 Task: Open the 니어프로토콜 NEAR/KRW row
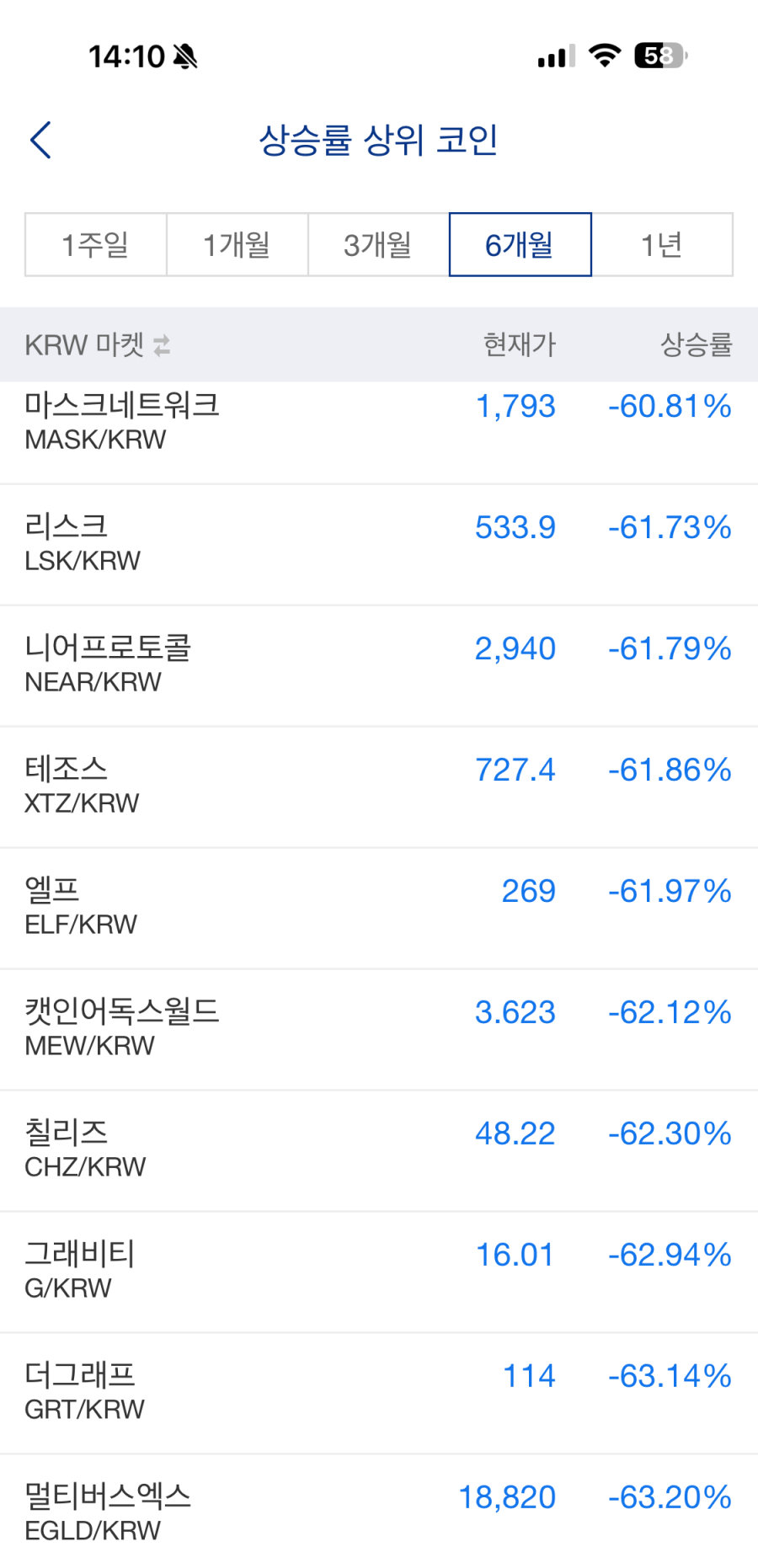[379, 665]
